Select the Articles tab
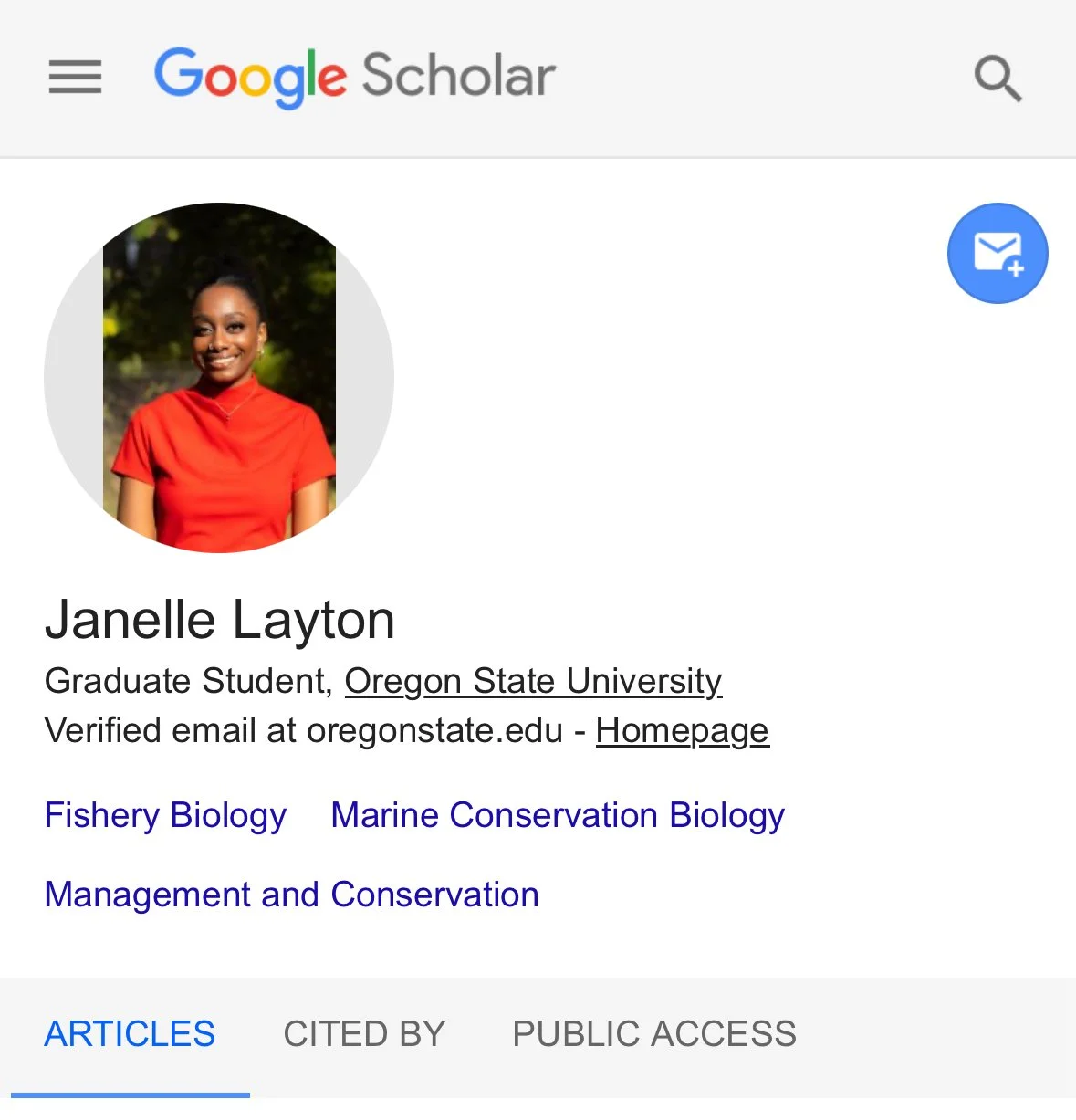Viewport: 1076px width, 1120px height. click(x=130, y=1034)
